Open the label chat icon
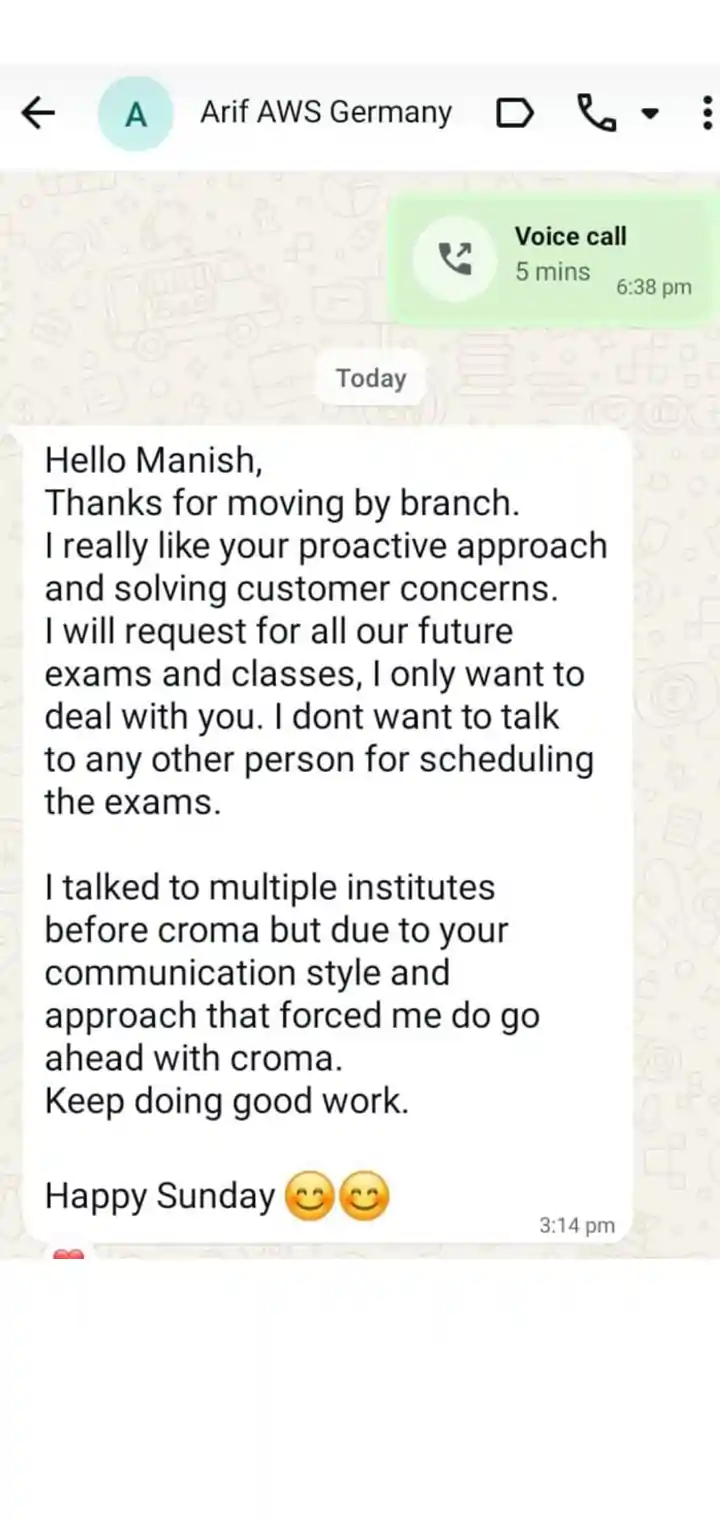Image resolution: width=720 pixels, height=1520 pixels. [514, 114]
